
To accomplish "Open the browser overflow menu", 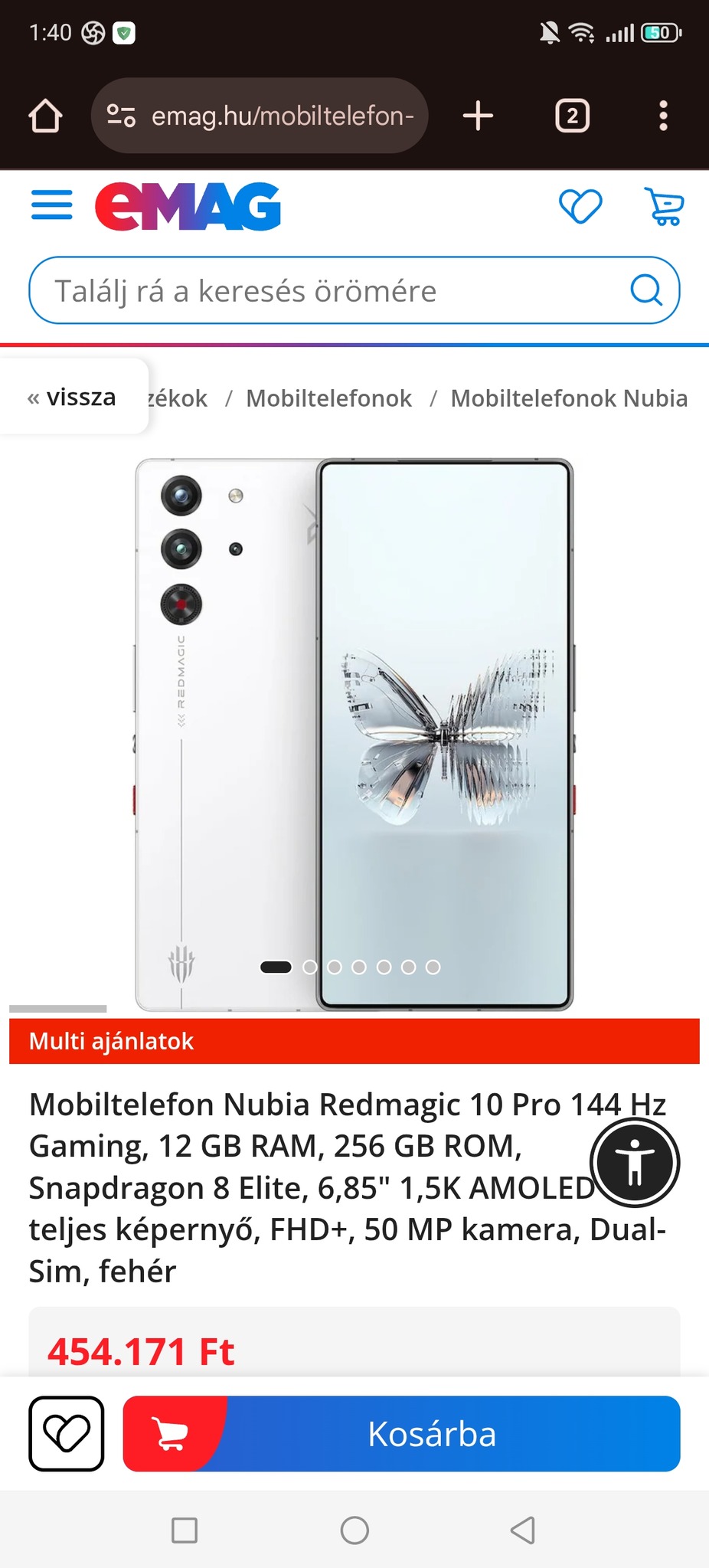I will click(663, 116).
